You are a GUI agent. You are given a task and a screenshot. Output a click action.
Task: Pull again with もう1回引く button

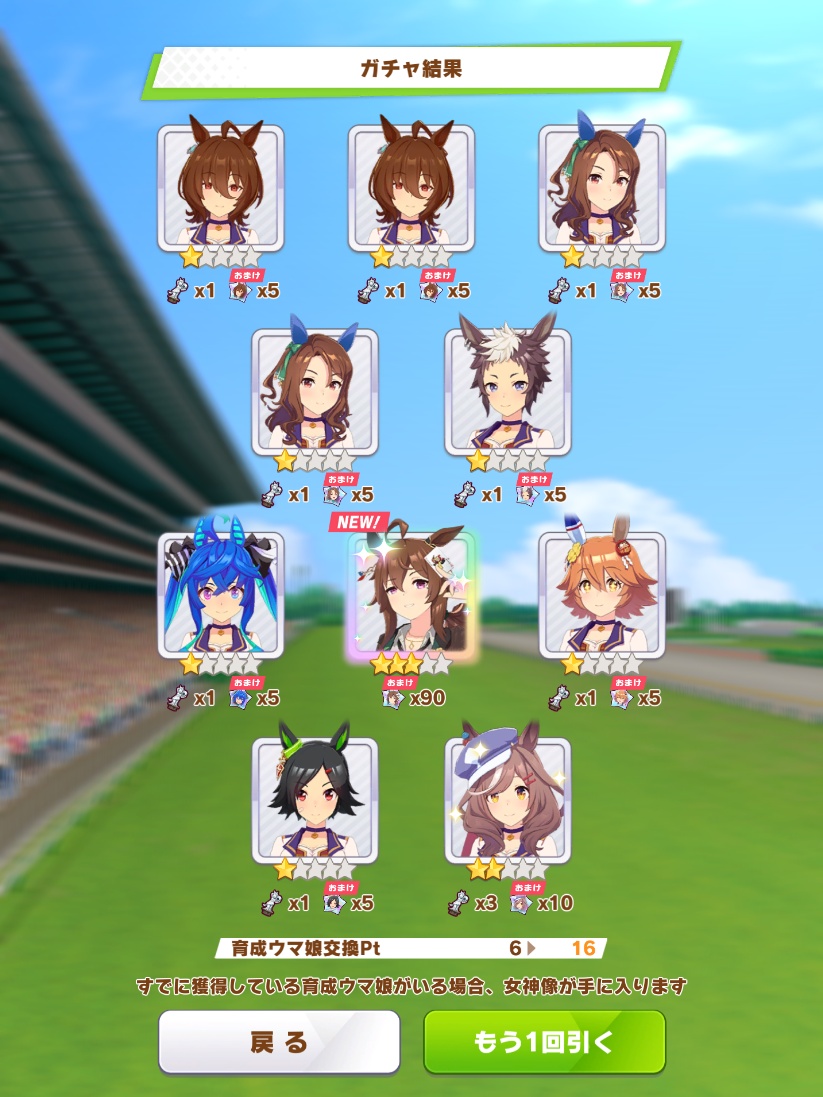pos(544,1042)
